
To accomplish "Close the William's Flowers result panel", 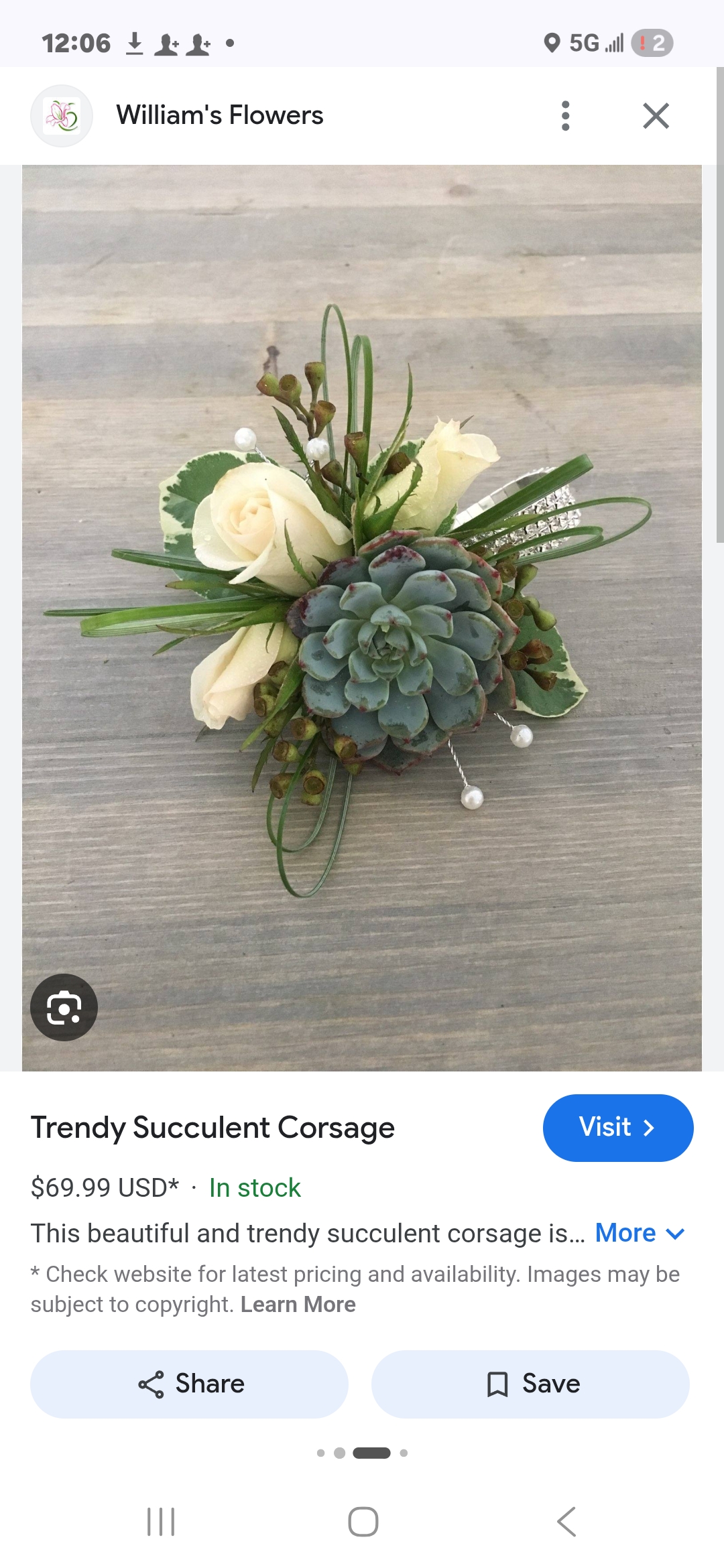I will click(x=656, y=115).
